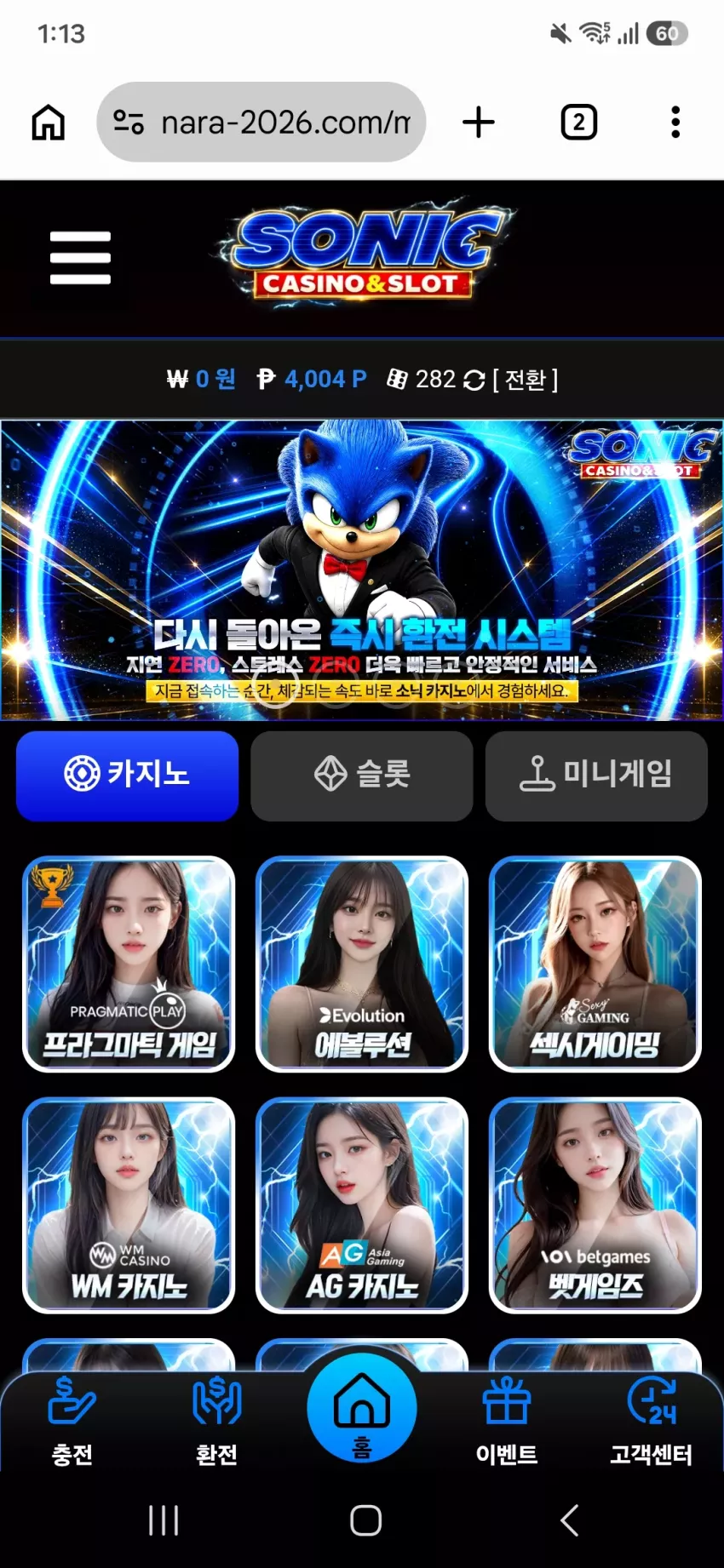
Task: Switch to the 슬롯 tab
Action: tap(362, 775)
